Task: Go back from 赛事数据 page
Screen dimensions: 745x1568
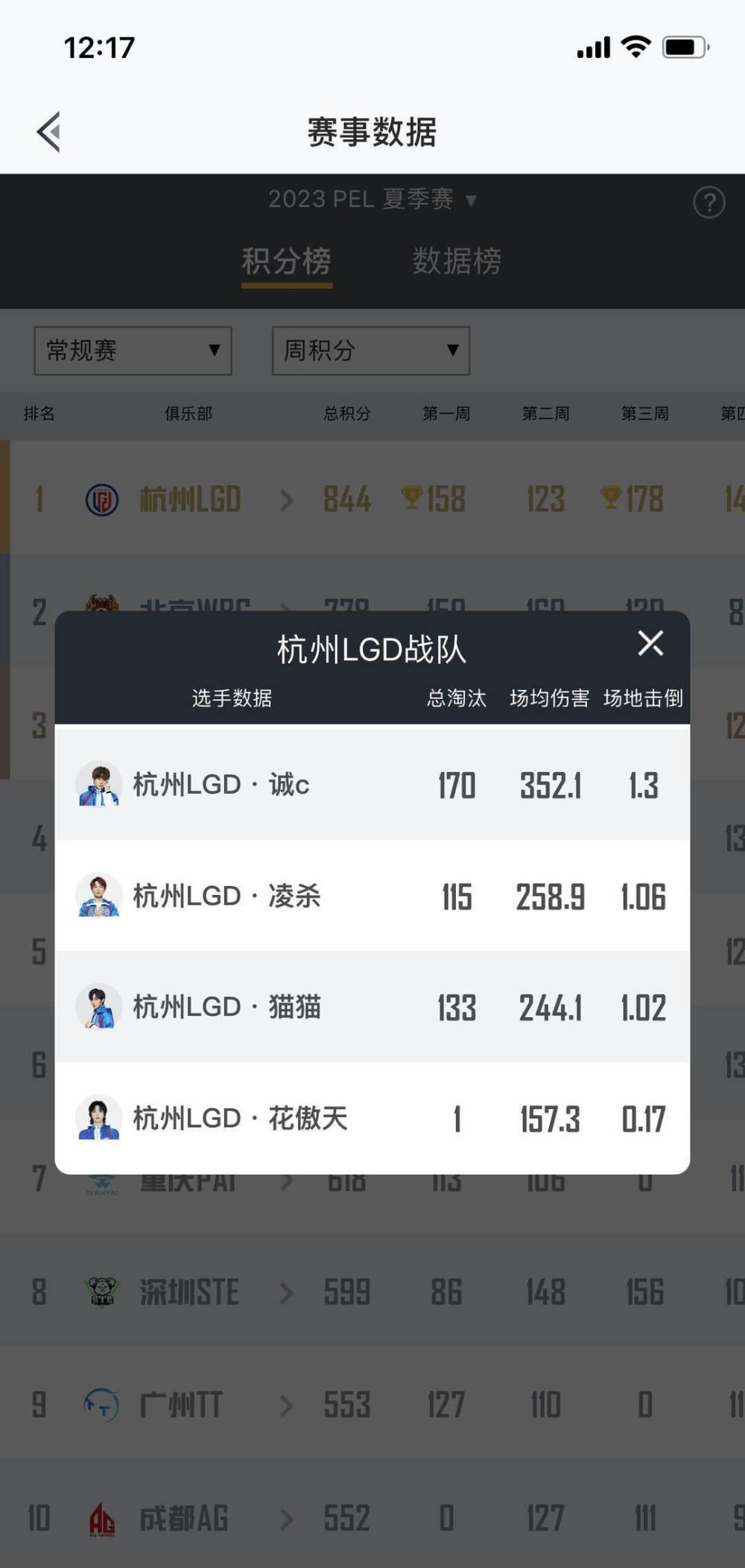Action: 49,133
